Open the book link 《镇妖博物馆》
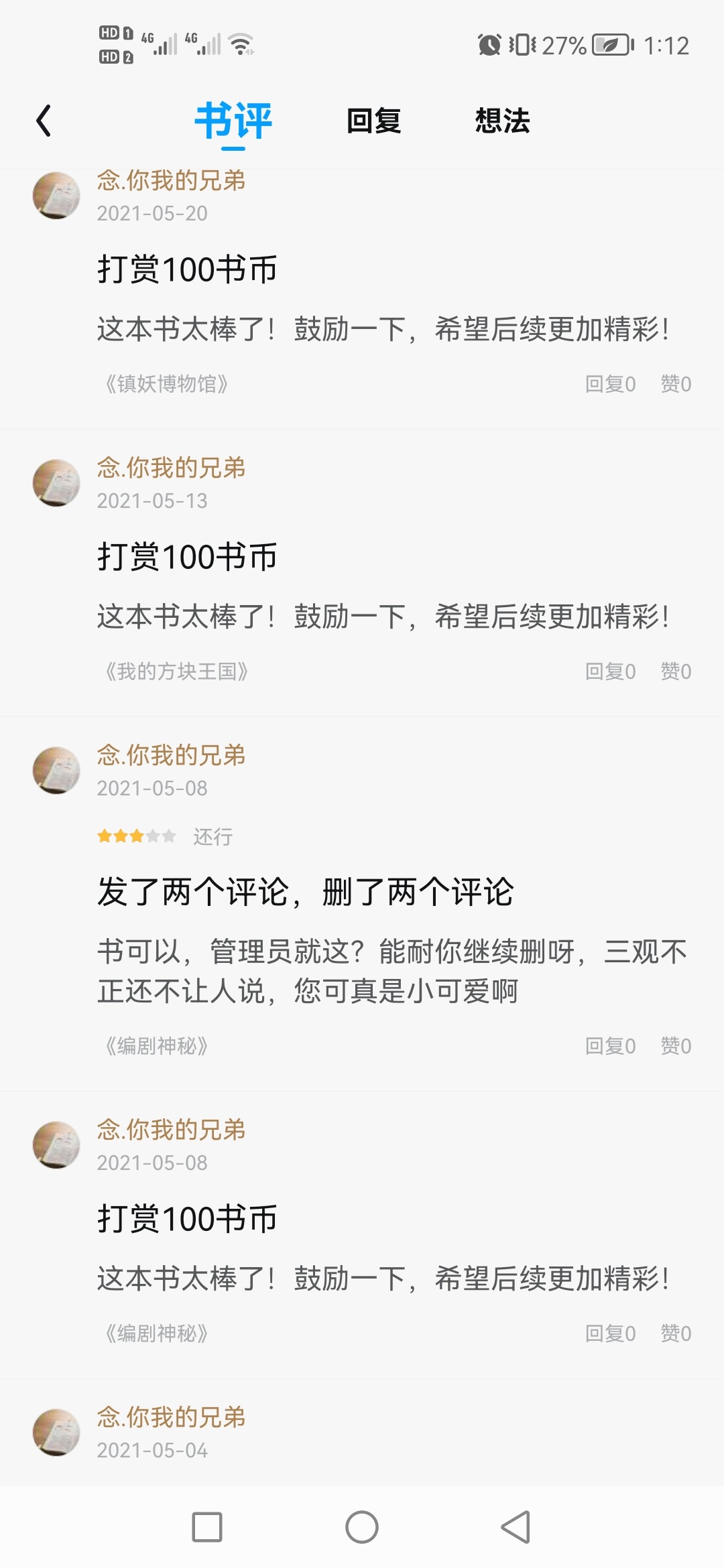 (166, 384)
